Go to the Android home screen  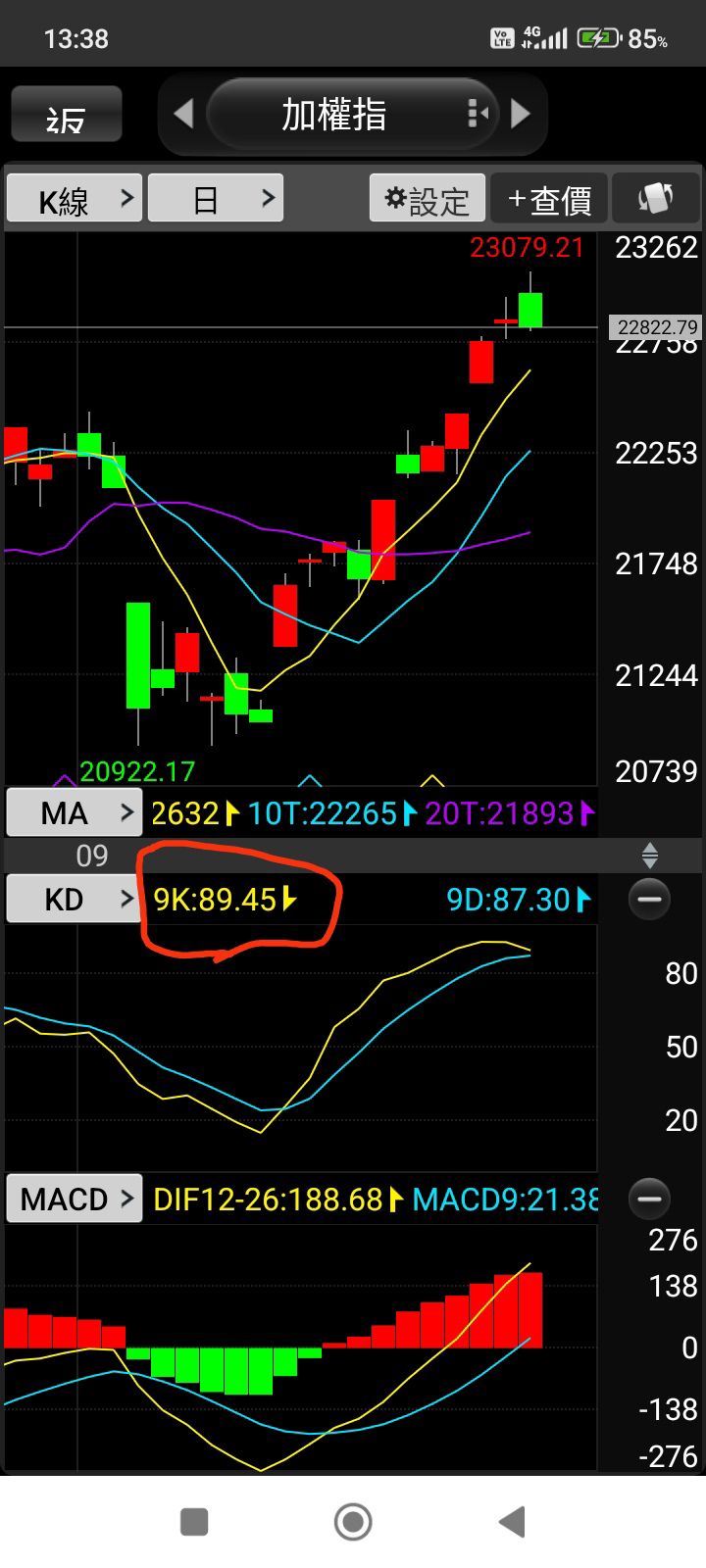point(353,1522)
